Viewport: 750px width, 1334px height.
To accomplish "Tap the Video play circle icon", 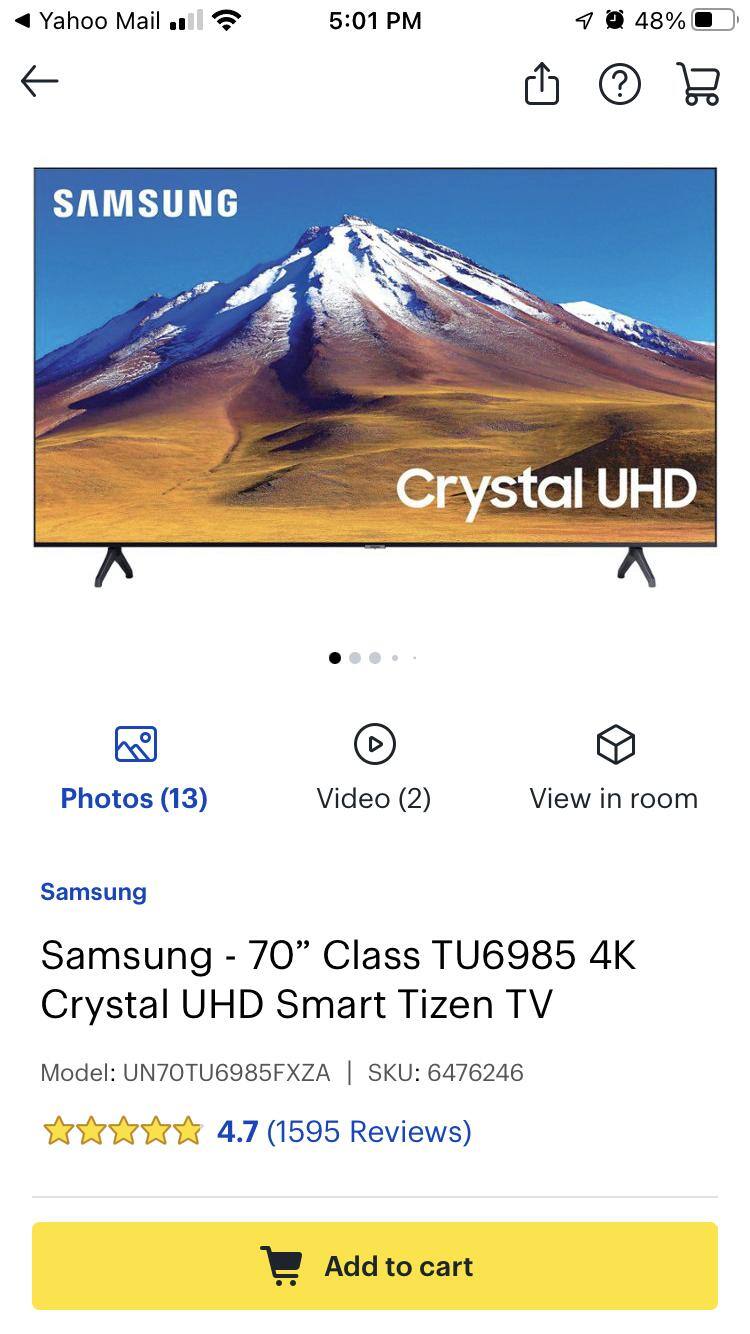I will pyautogui.click(x=374, y=744).
